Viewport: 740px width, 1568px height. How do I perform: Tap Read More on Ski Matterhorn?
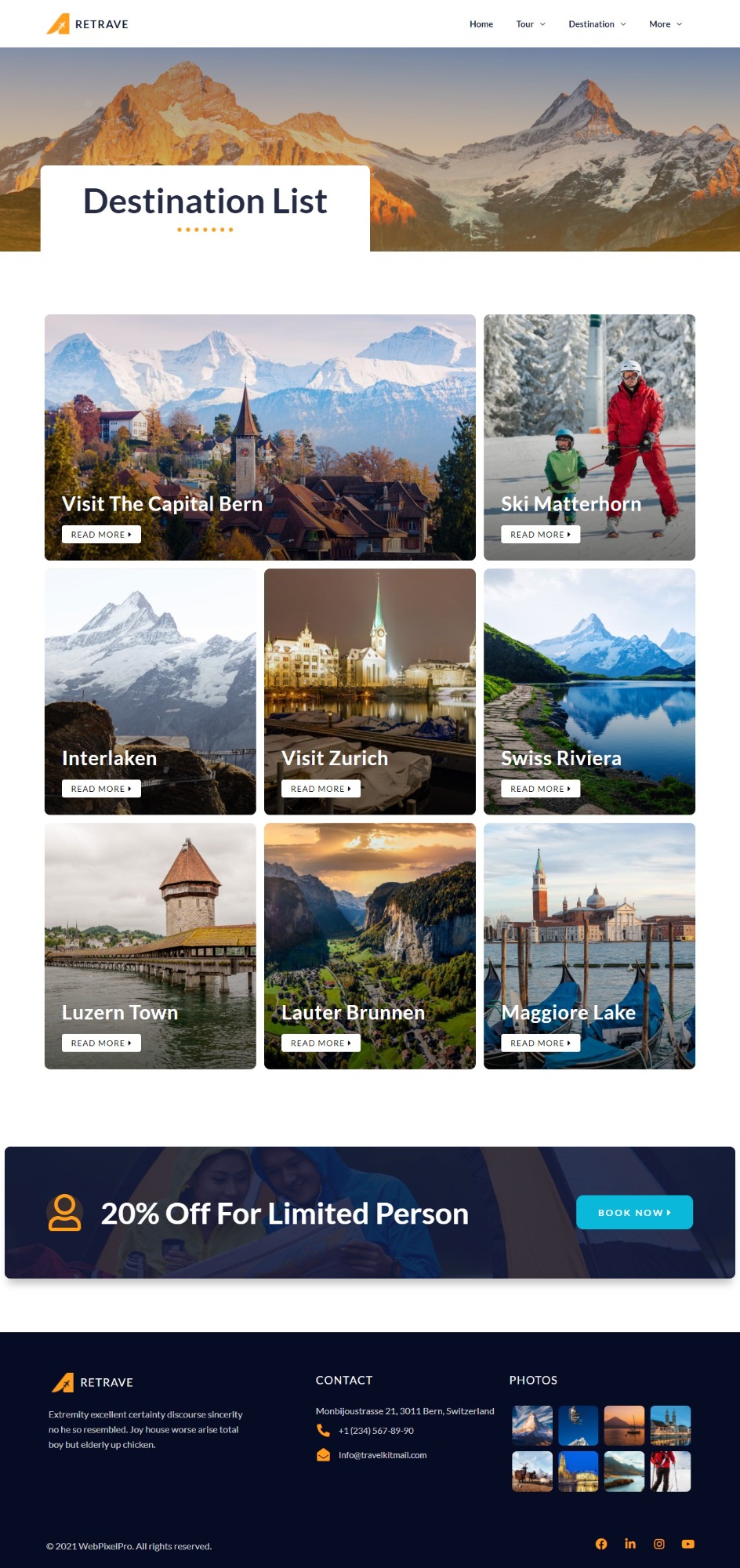point(540,535)
